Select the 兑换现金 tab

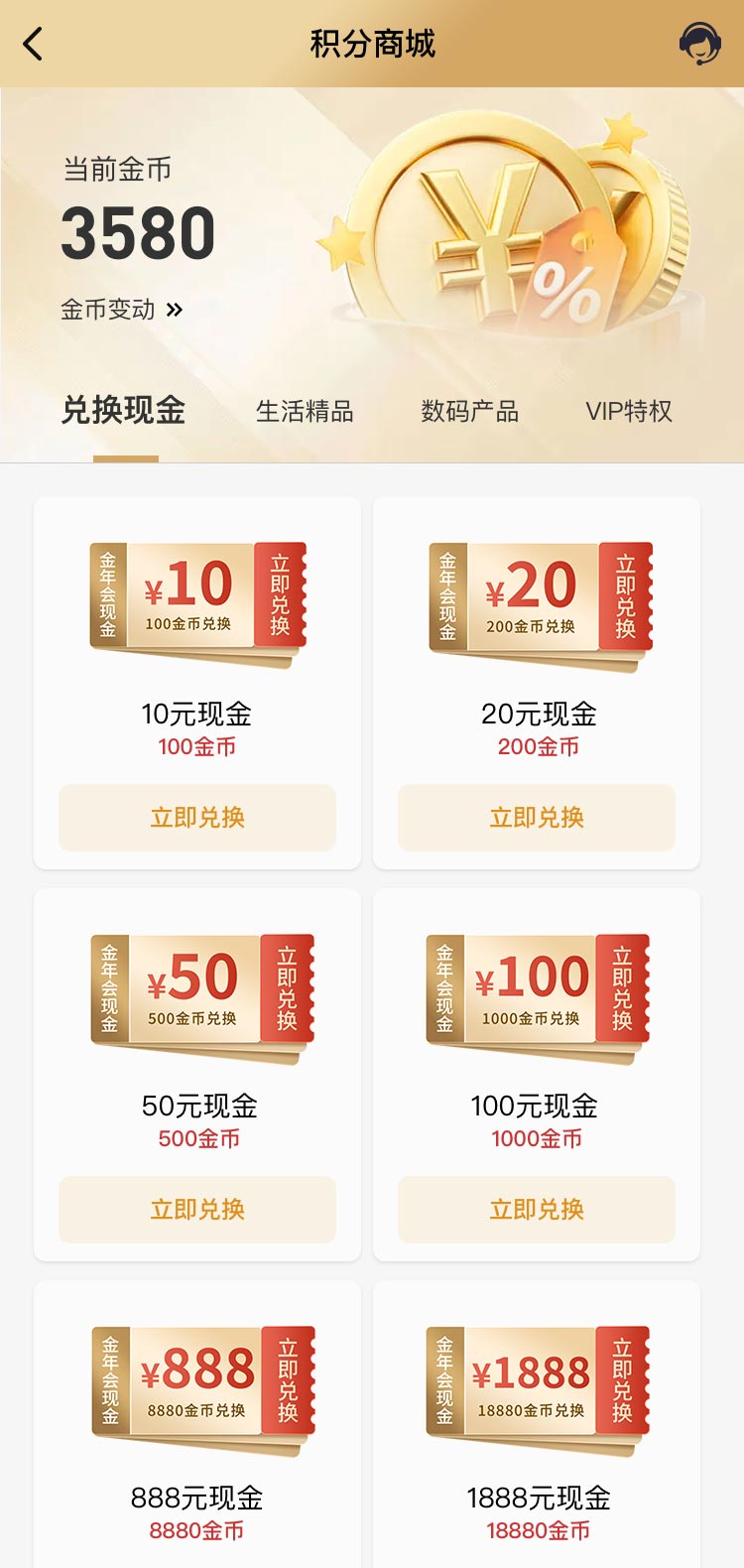click(124, 411)
